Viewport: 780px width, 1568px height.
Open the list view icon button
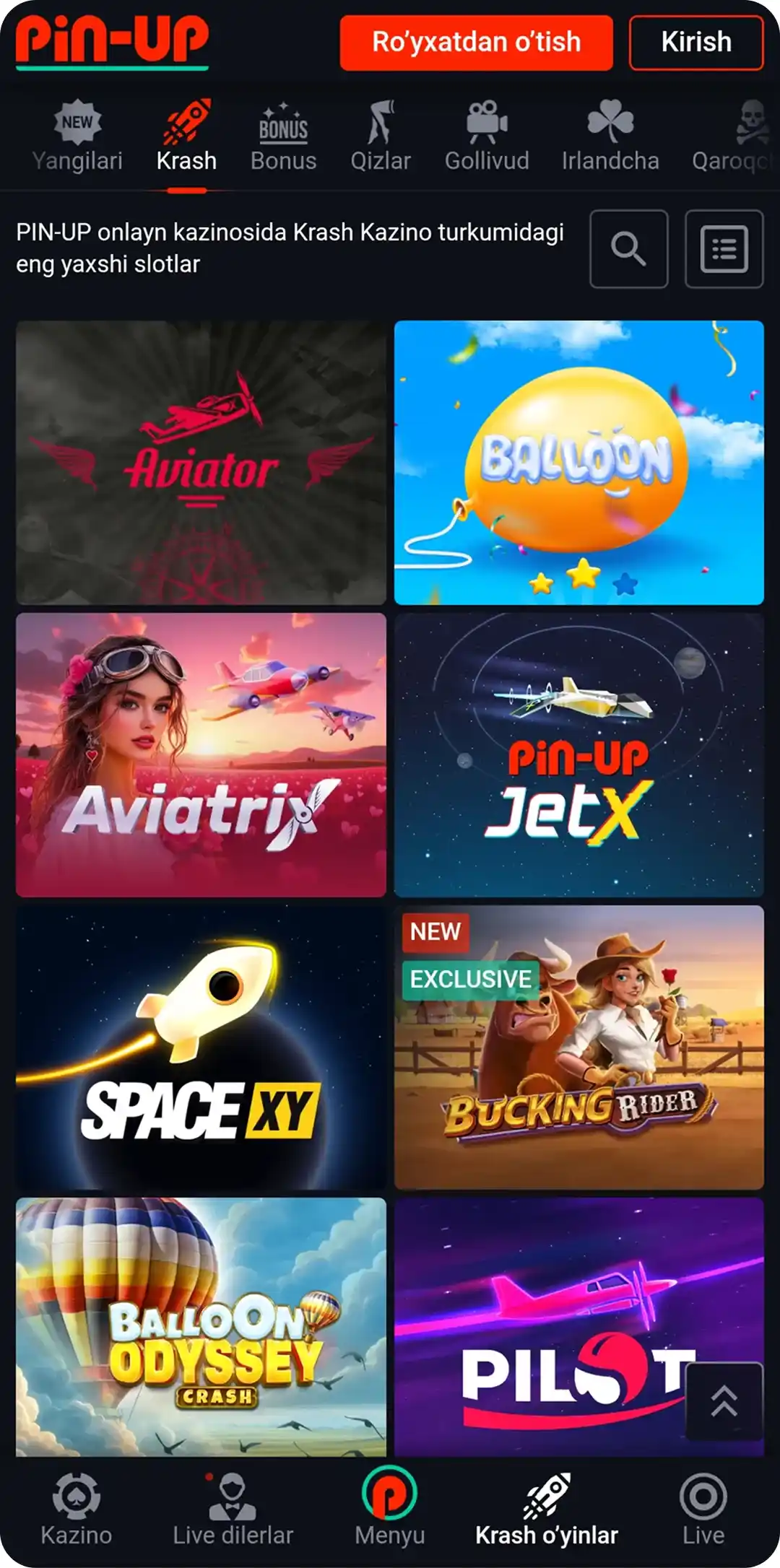point(724,249)
